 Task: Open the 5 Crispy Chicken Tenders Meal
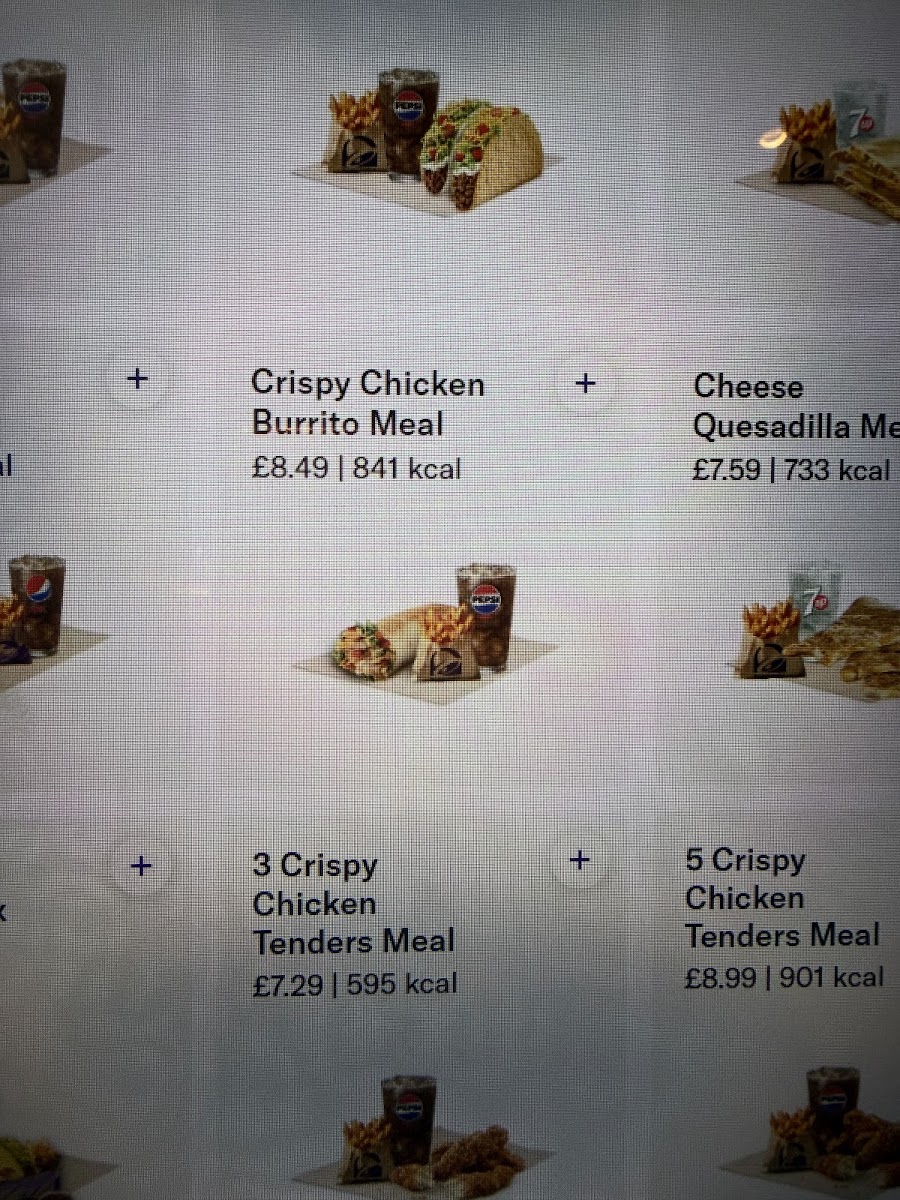[781, 898]
